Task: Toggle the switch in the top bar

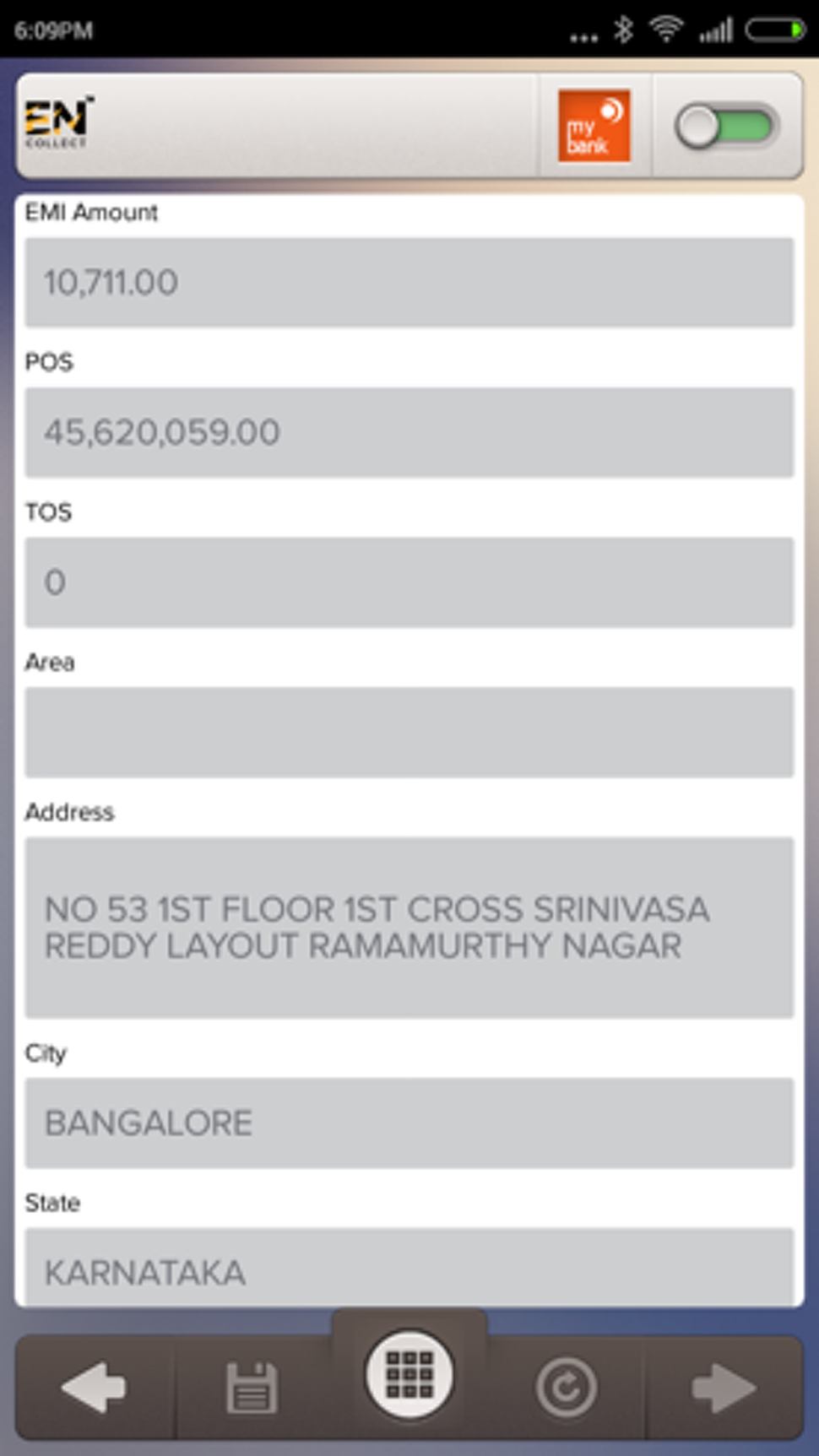Action: [x=726, y=127]
